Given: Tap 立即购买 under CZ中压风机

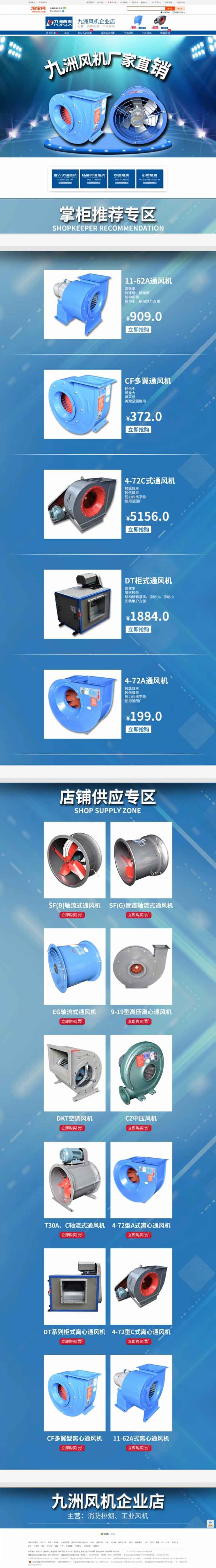Looking at the screenshot, I should click(x=139, y=1128).
